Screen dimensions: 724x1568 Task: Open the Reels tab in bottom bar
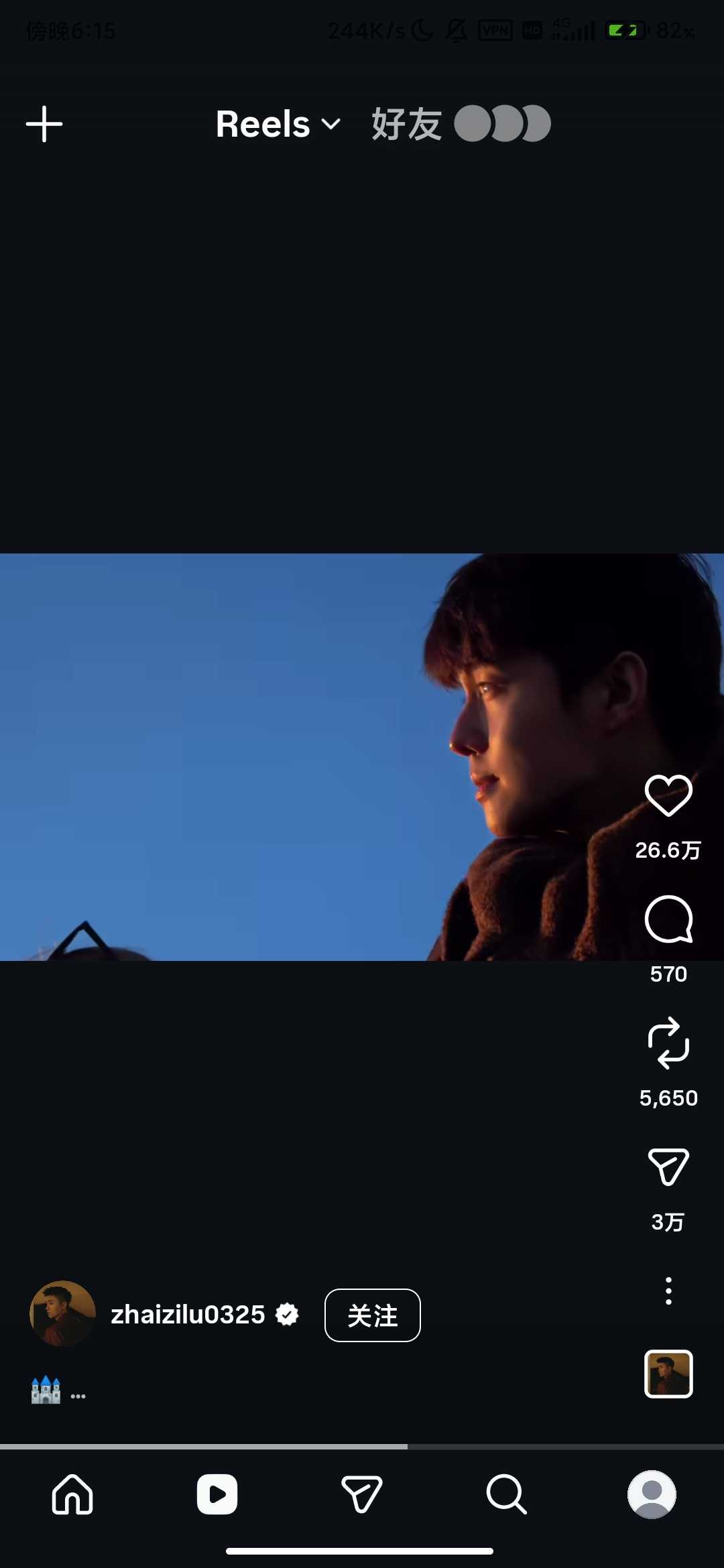click(217, 1494)
